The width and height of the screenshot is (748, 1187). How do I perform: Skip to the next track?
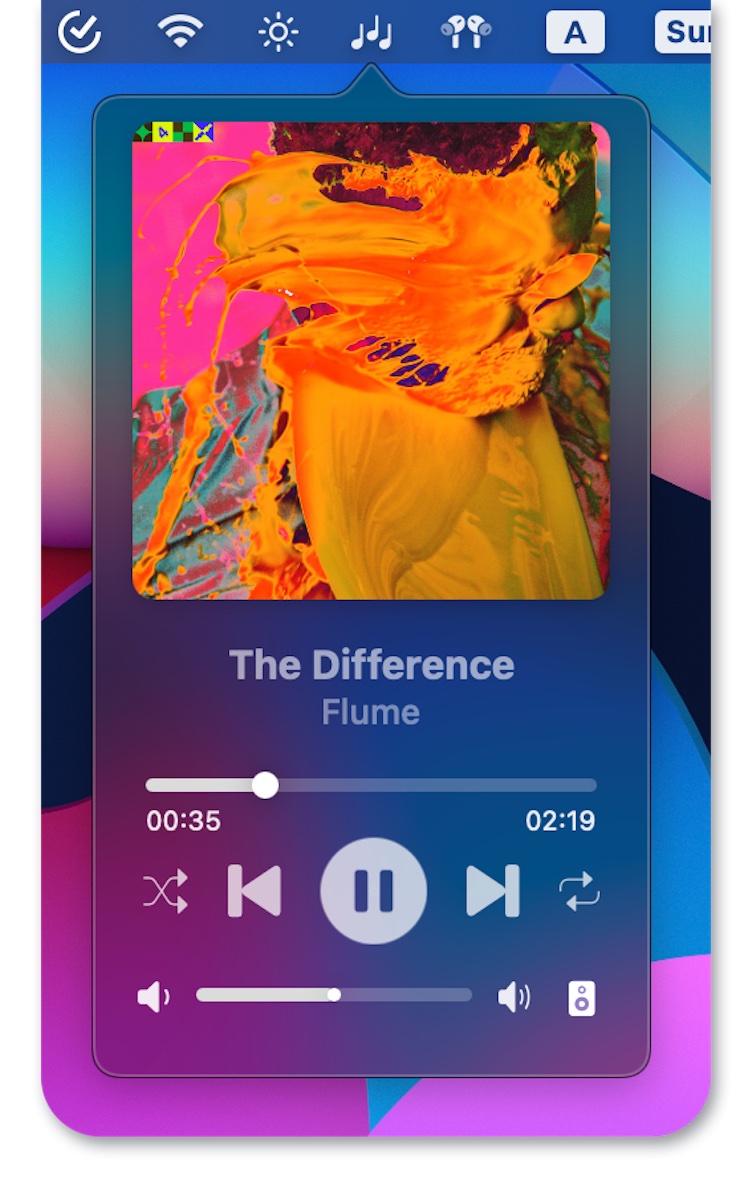[493, 890]
